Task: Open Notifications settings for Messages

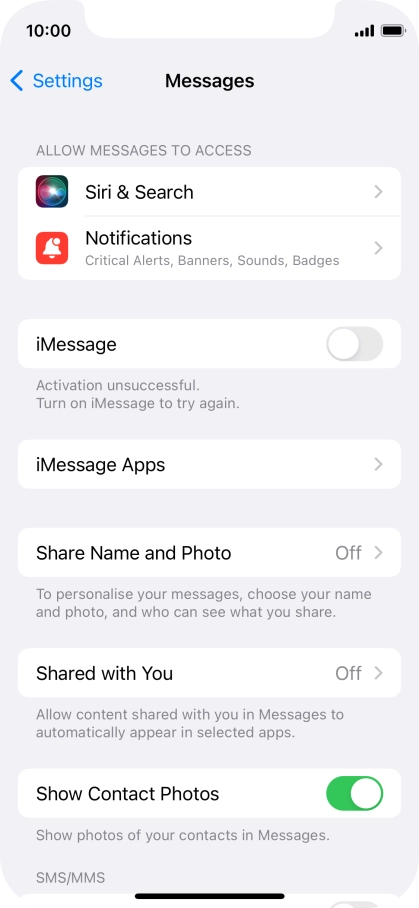Action: pyautogui.click(x=210, y=248)
